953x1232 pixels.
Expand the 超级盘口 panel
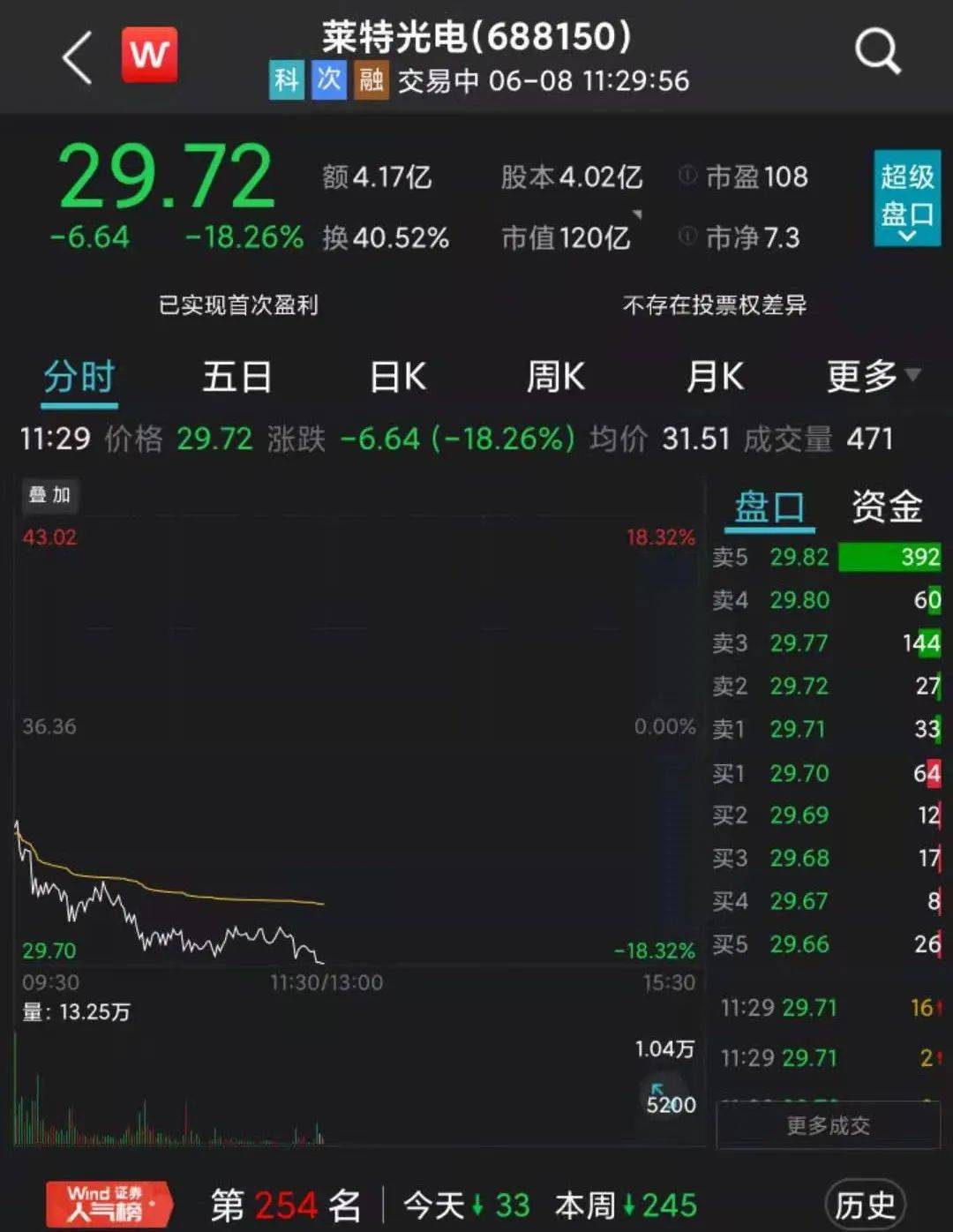point(906,199)
